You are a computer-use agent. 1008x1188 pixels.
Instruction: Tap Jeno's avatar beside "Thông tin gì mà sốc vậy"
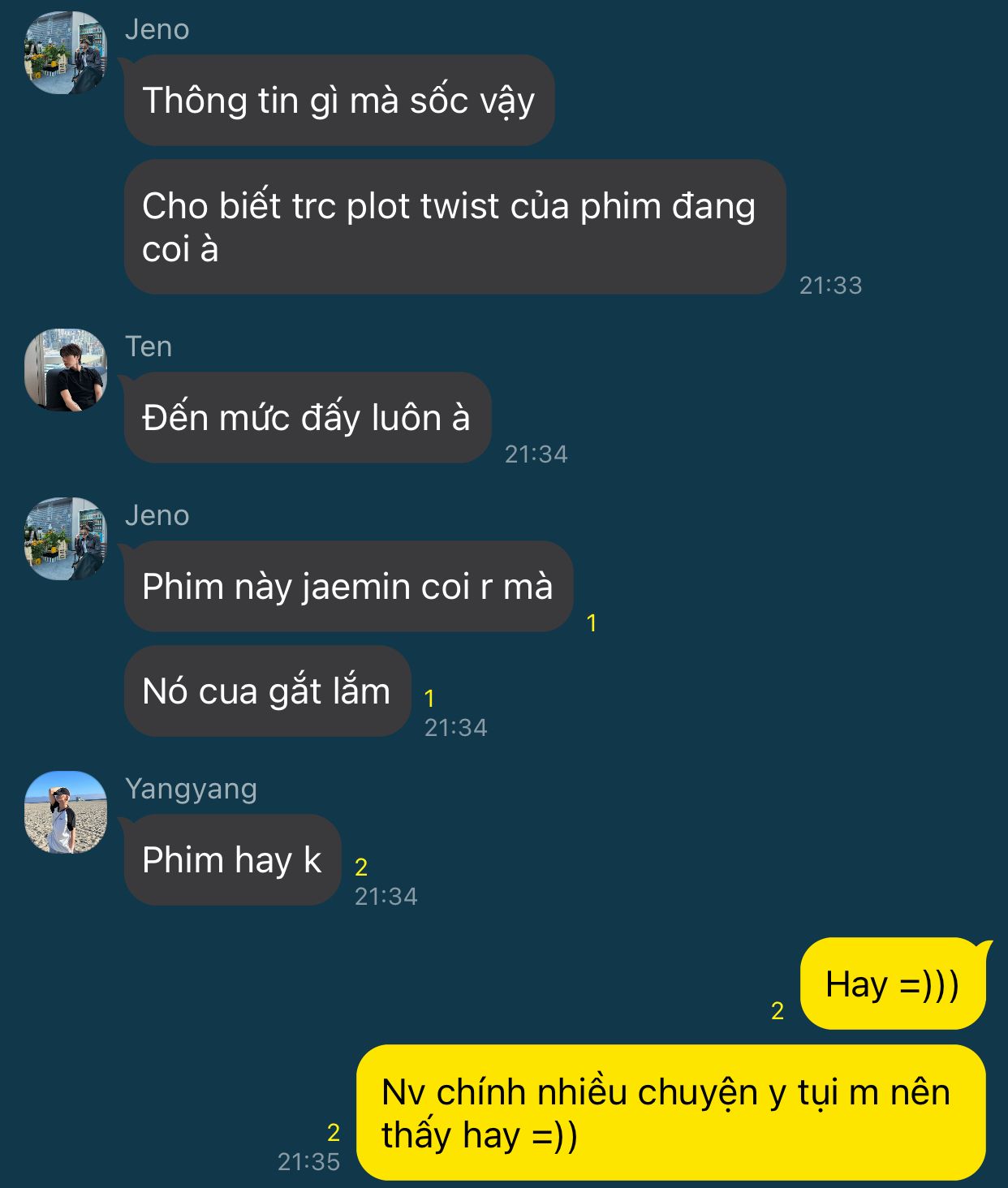pos(66,53)
